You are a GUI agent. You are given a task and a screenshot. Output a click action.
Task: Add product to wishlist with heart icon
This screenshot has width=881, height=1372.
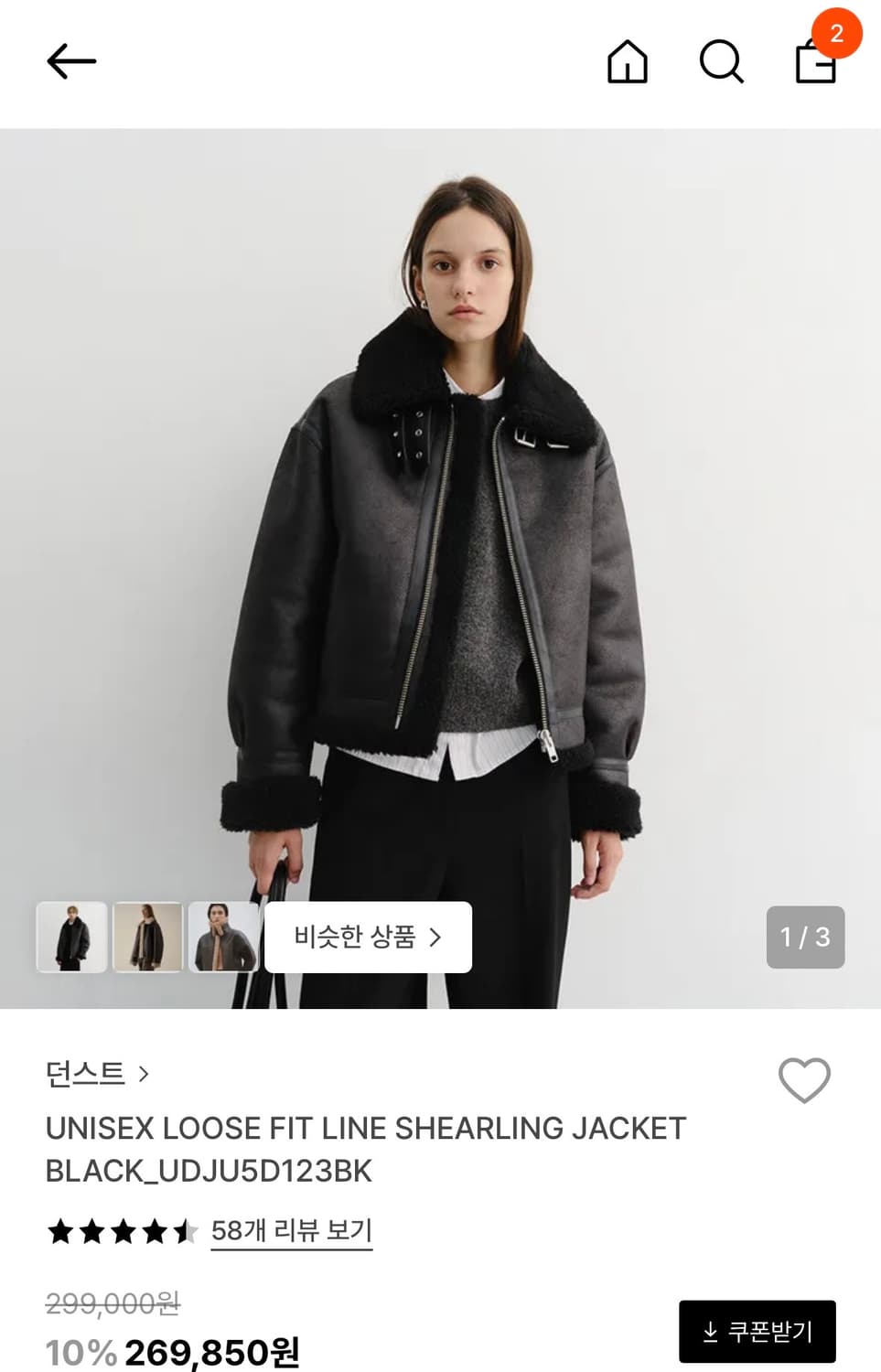(803, 1081)
